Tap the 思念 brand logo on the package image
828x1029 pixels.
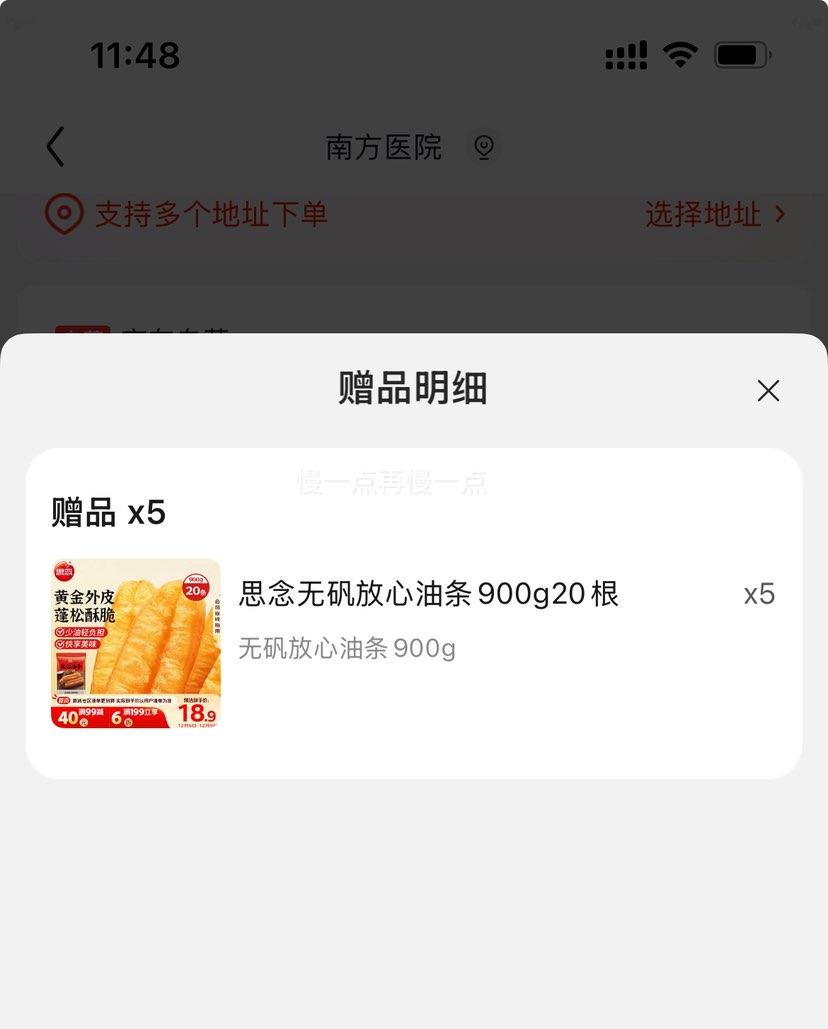64,568
